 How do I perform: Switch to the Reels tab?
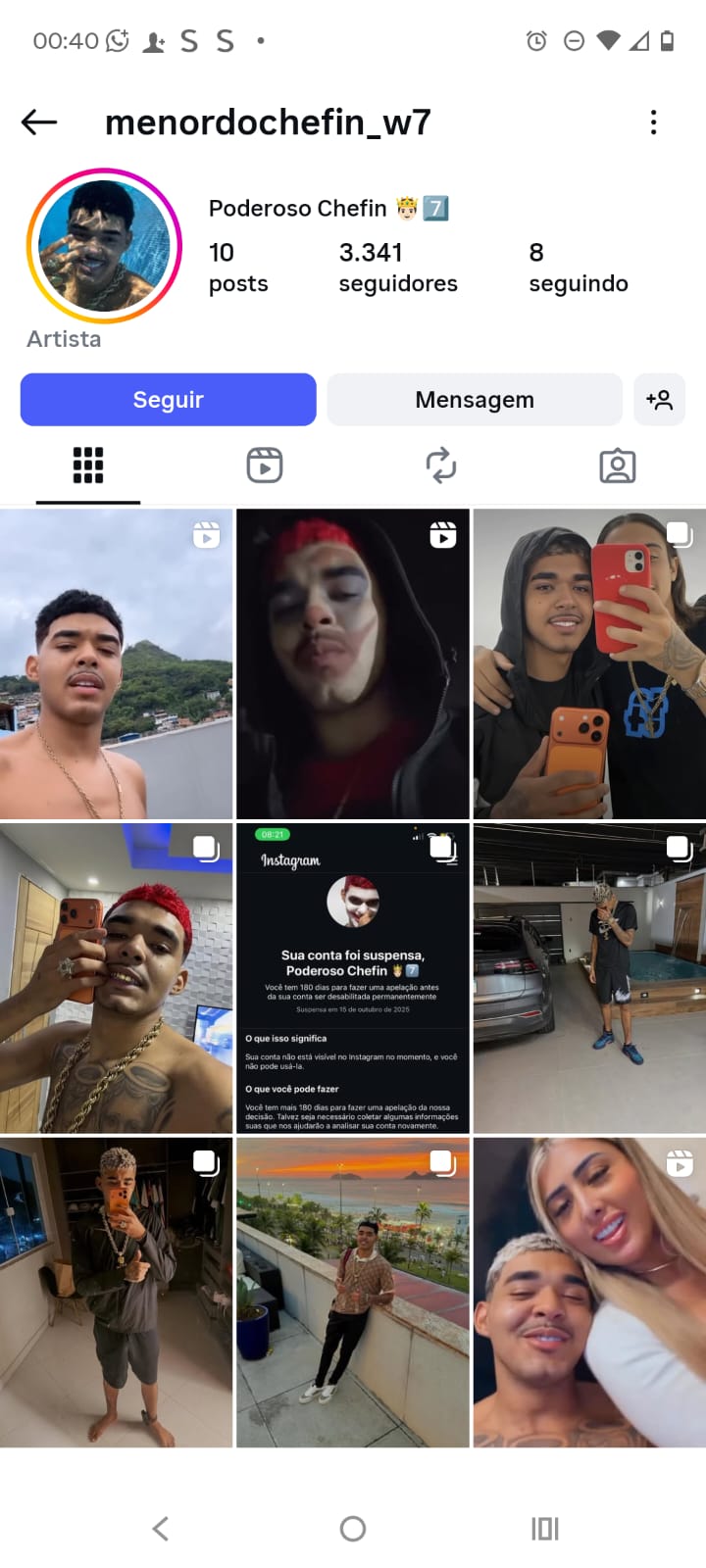click(265, 465)
